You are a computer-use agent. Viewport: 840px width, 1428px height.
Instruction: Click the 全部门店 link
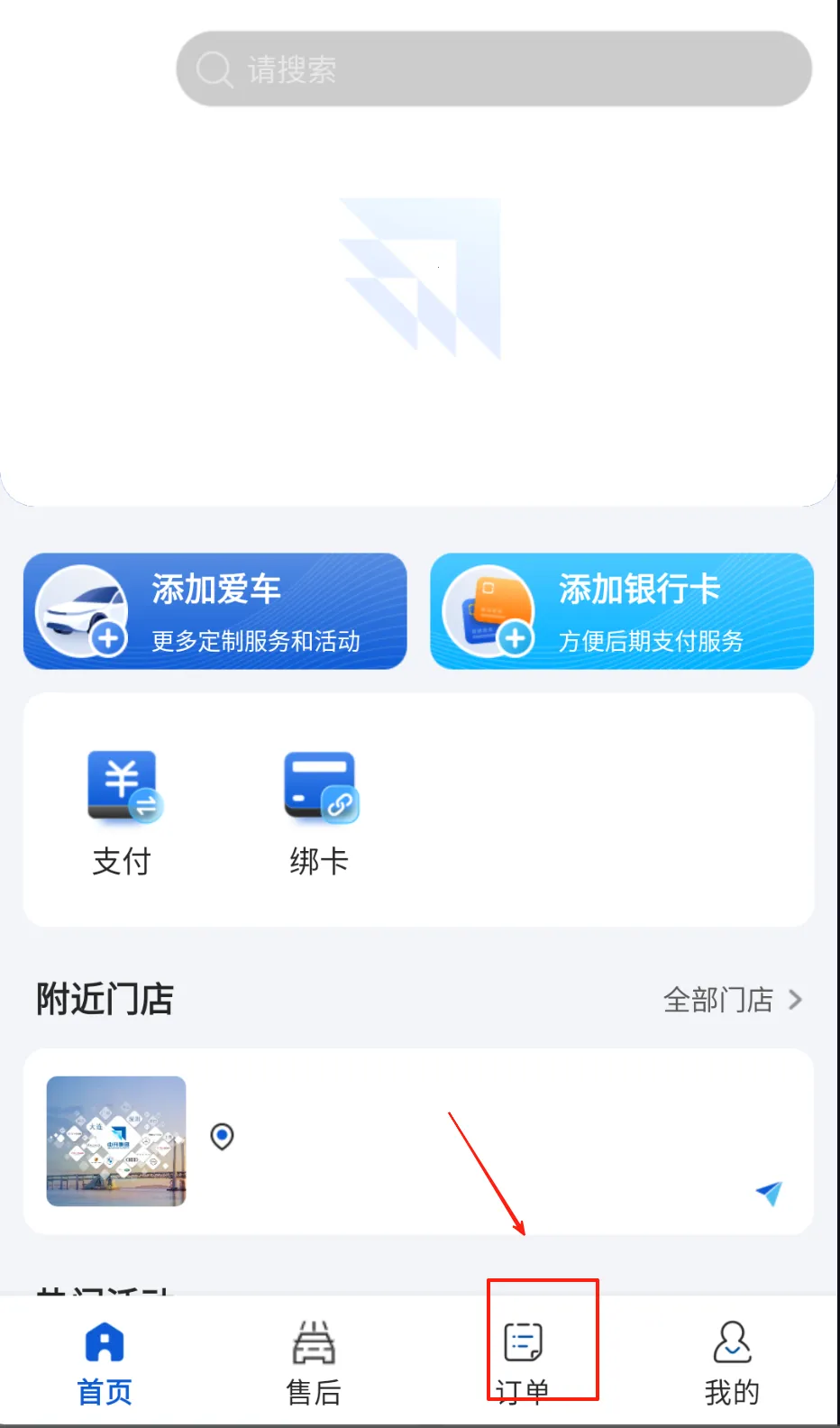coord(718,999)
